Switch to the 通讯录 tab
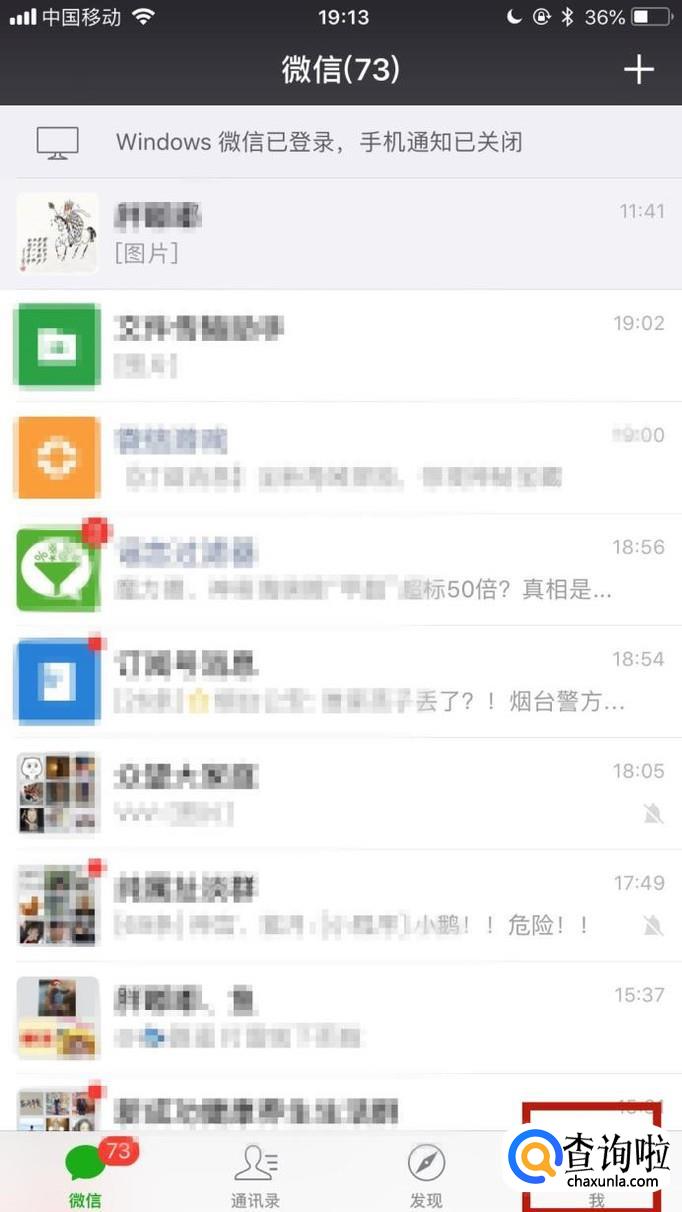The image size is (682, 1212). point(256,1174)
